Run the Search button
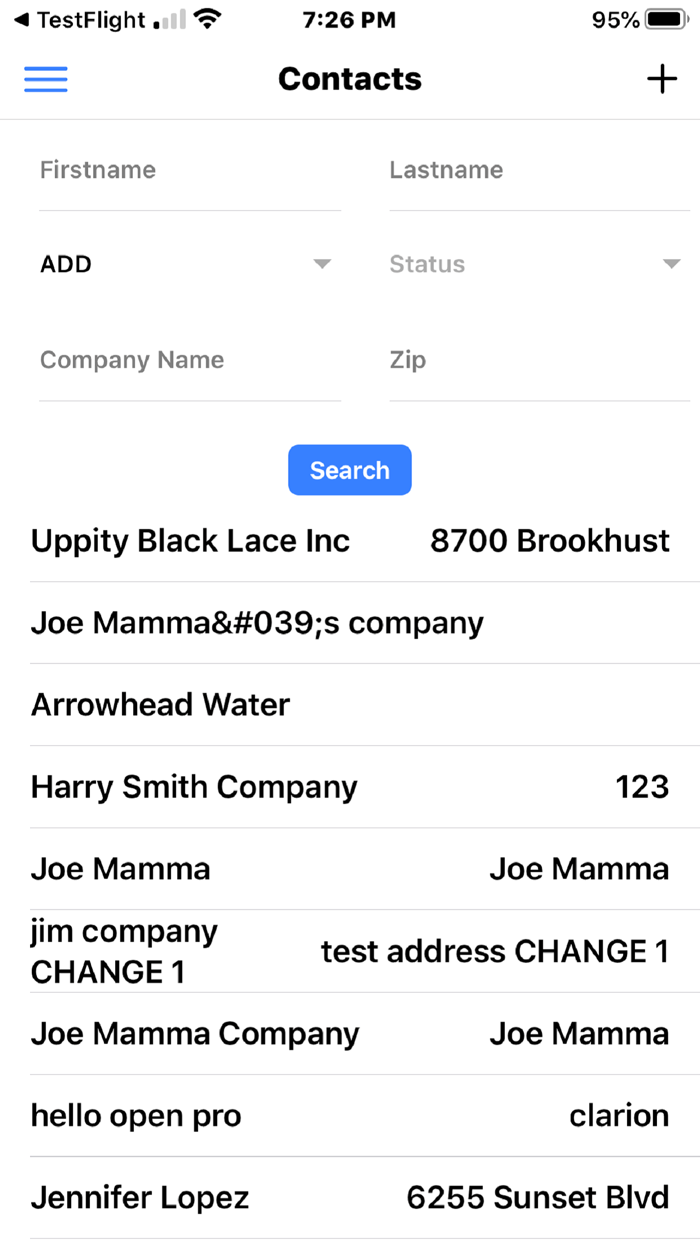The image size is (700, 1244). tap(350, 470)
